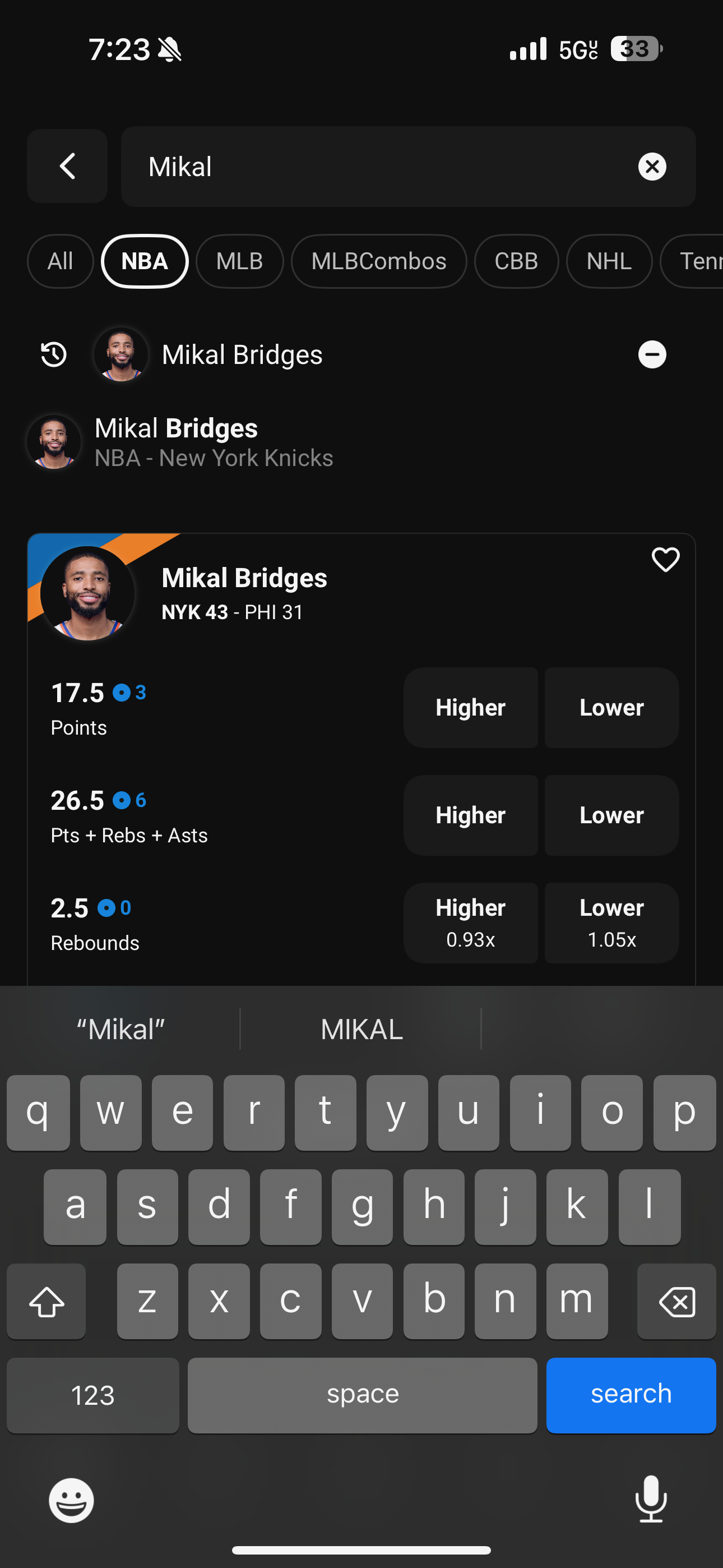The height and width of the screenshot is (1568, 723).
Task: Choose Lower for 26.5 Pts + Rebs + Asts
Action: 611,815
